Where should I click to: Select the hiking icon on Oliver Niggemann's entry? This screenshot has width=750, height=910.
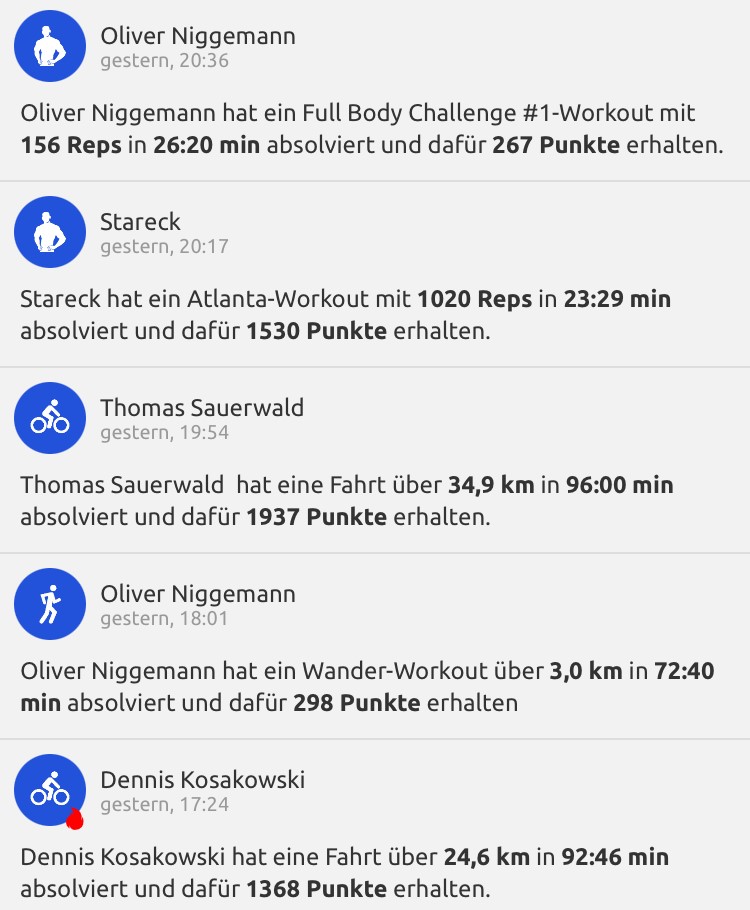50,604
